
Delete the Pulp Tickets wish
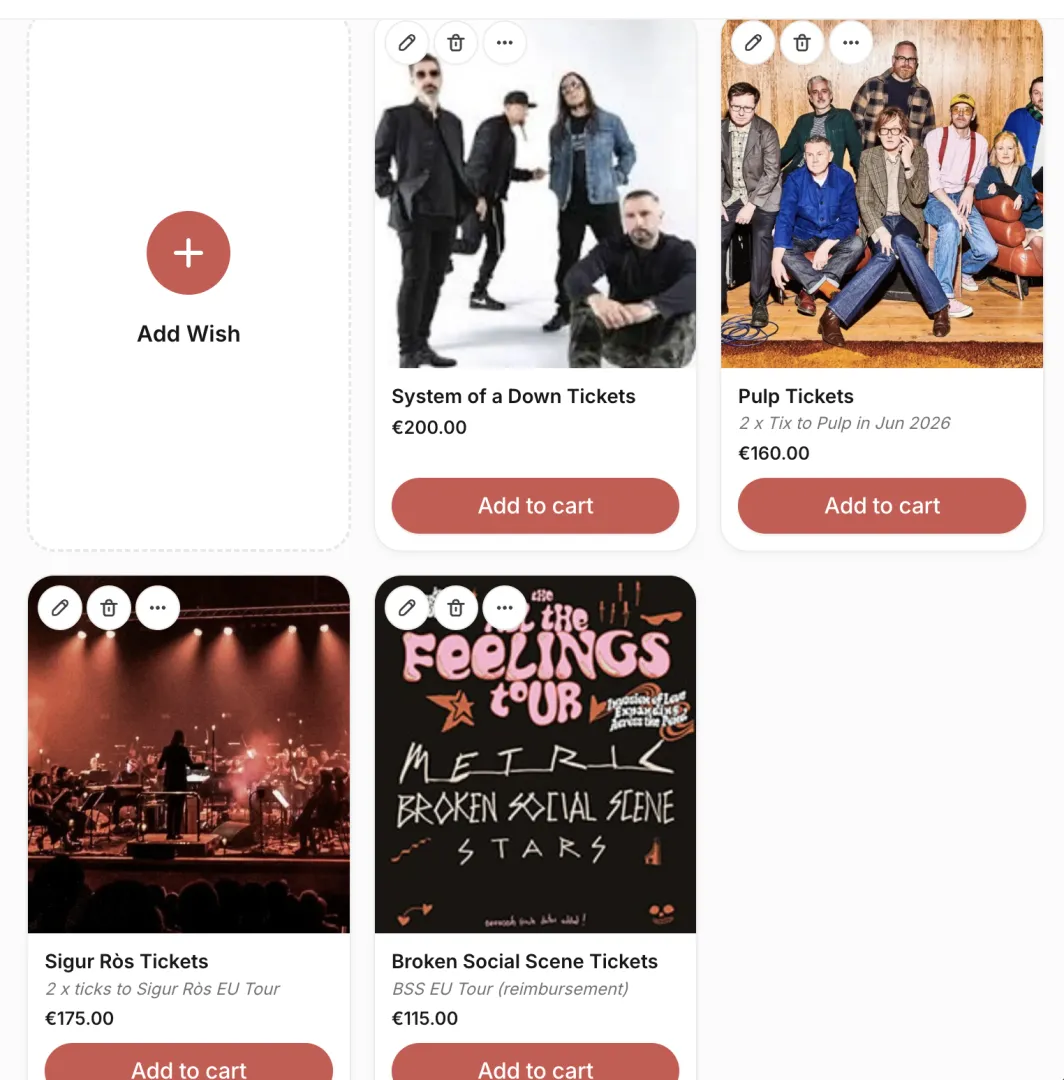[802, 43]
